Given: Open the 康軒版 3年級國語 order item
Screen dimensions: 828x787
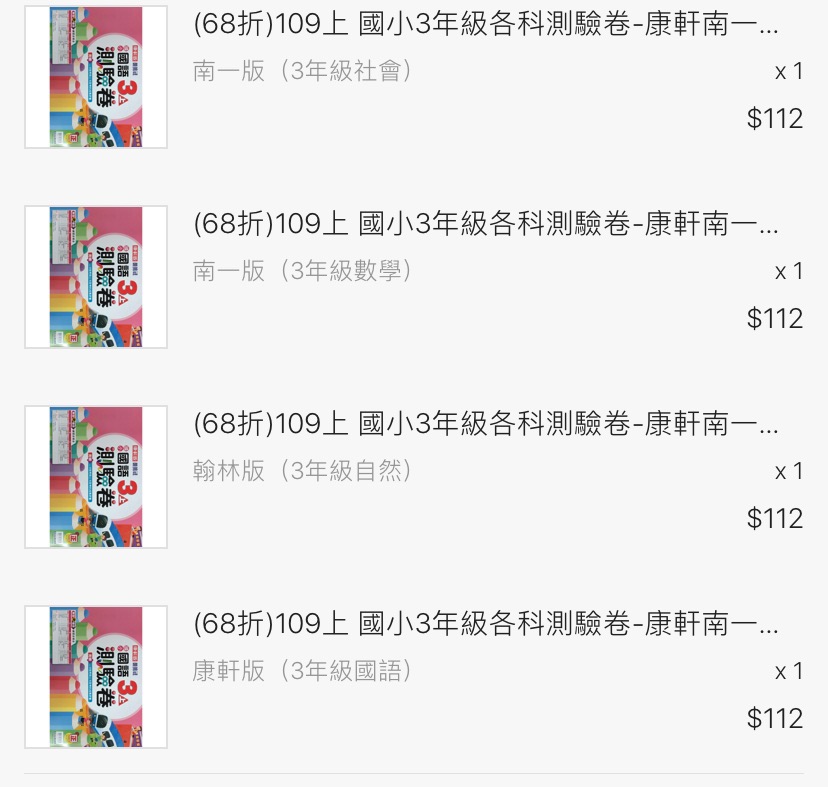Looking at the screenshot, I should [484, 625].
